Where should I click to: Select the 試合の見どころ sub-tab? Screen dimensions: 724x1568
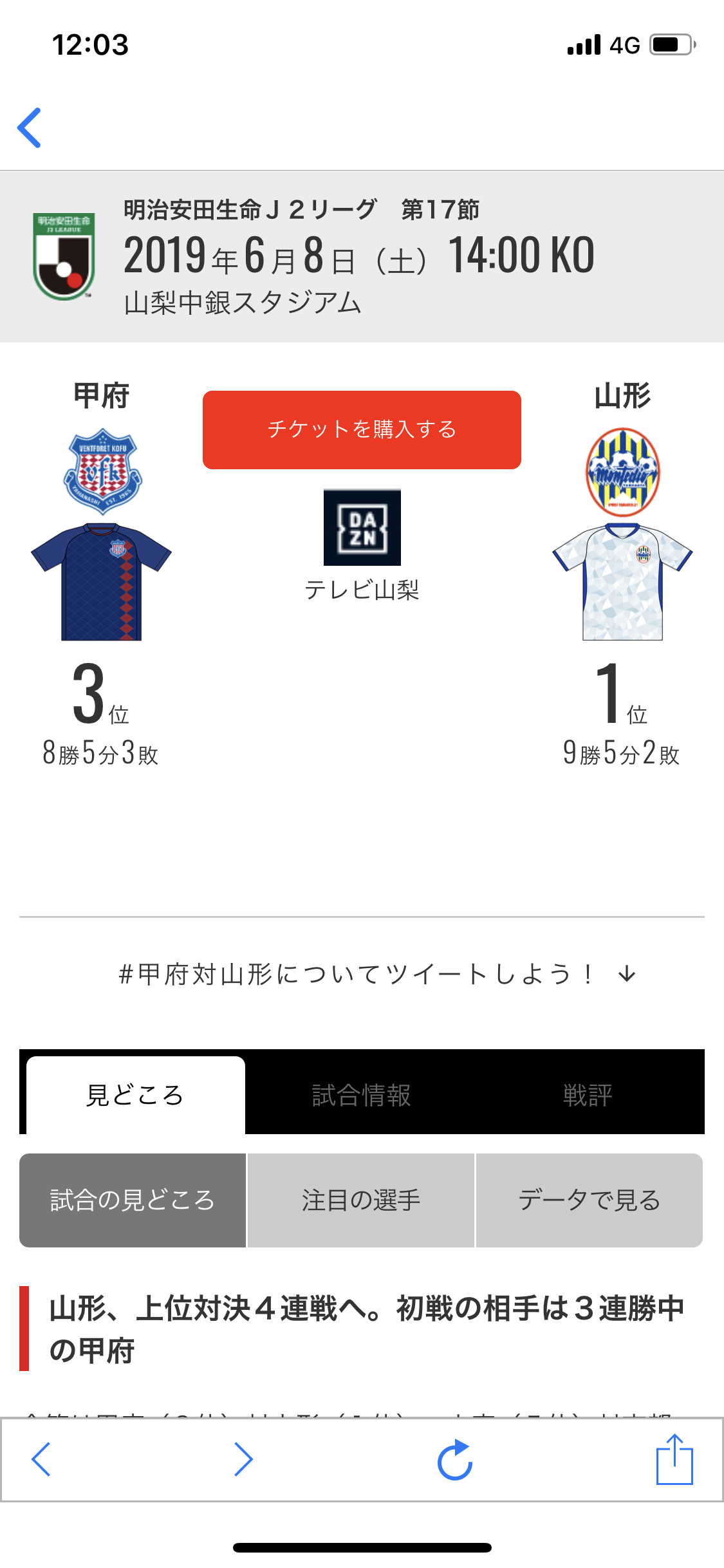133,1200
